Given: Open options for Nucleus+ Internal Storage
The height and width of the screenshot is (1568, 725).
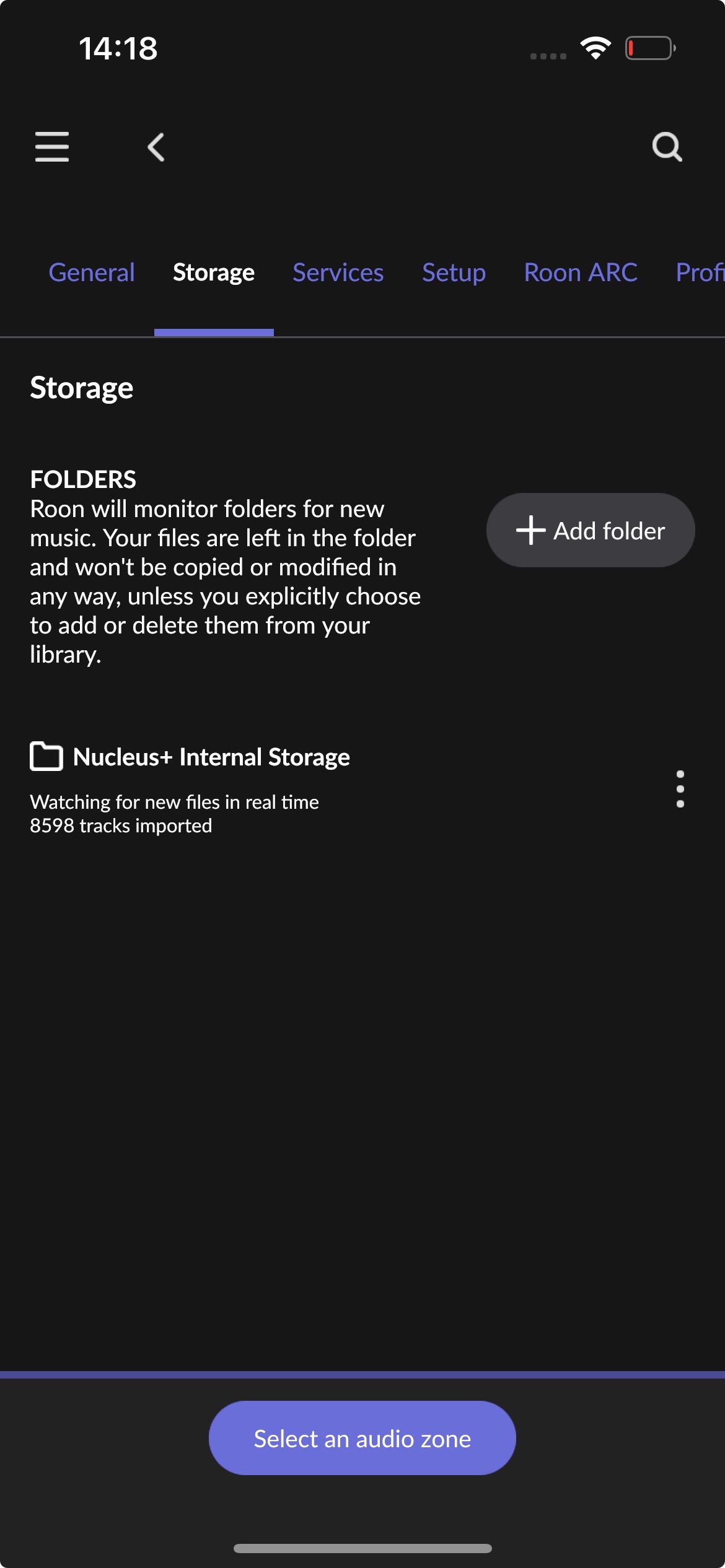Looking at the screenshot, I should (x=680, y=789).
